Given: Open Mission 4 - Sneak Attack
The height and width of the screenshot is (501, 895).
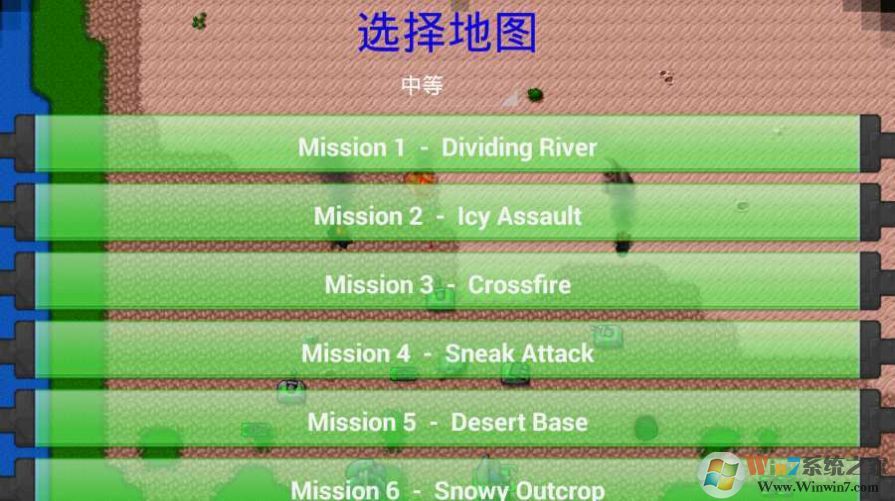Looking at the screenshot, I should [x=447, y=353].
